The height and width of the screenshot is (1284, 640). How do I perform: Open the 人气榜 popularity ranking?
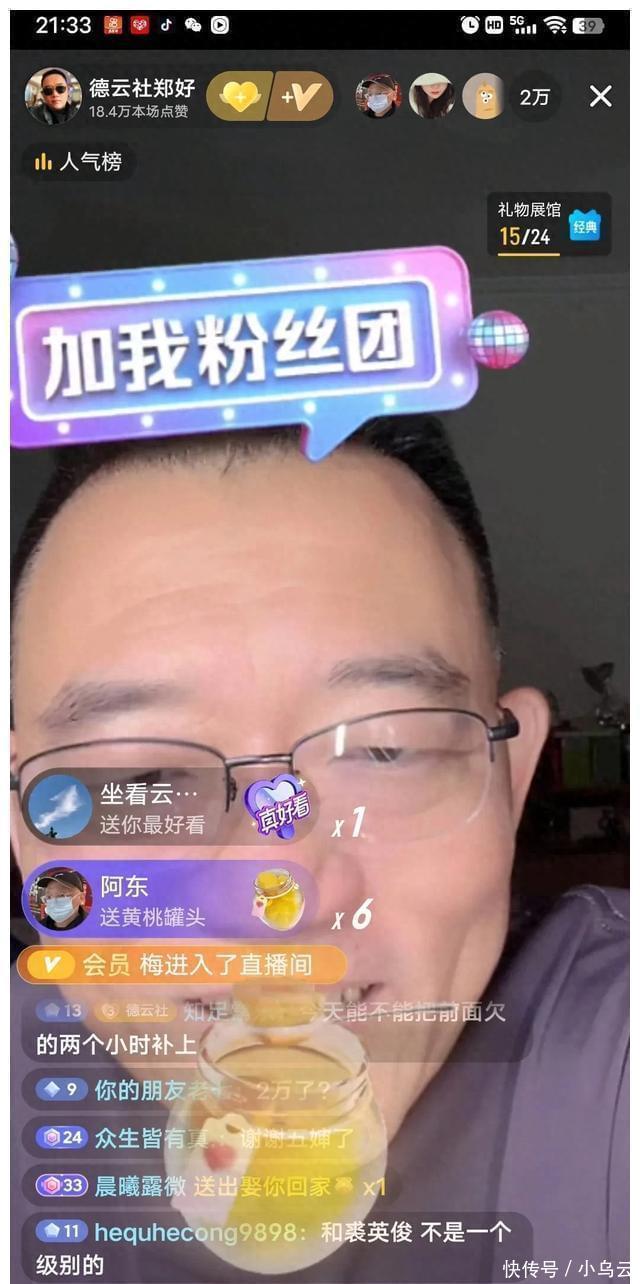point(78,162)
